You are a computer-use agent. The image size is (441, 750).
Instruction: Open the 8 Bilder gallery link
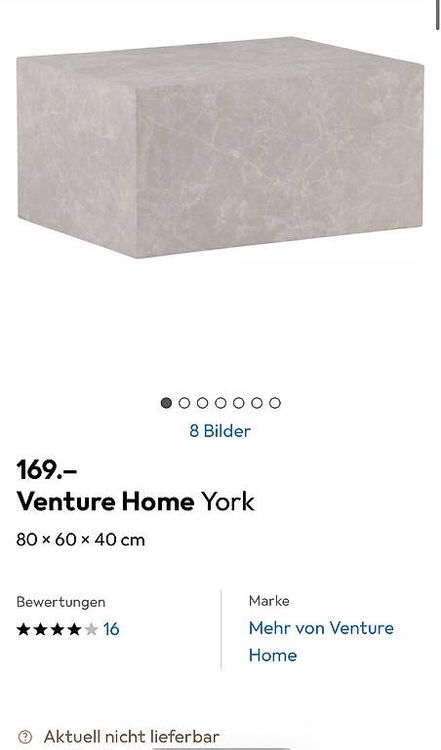click(220, 430)
